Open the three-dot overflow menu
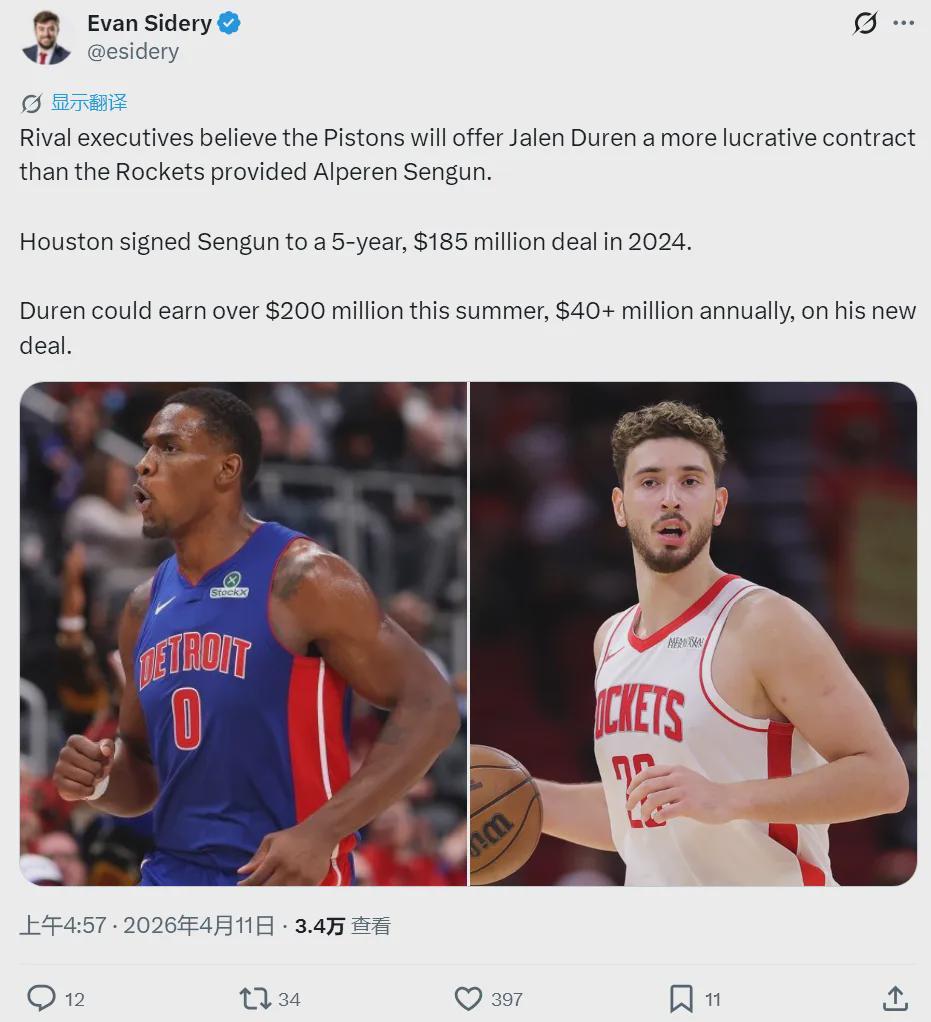The width and height of the screenshot is (931, 1022). (904, 23)
